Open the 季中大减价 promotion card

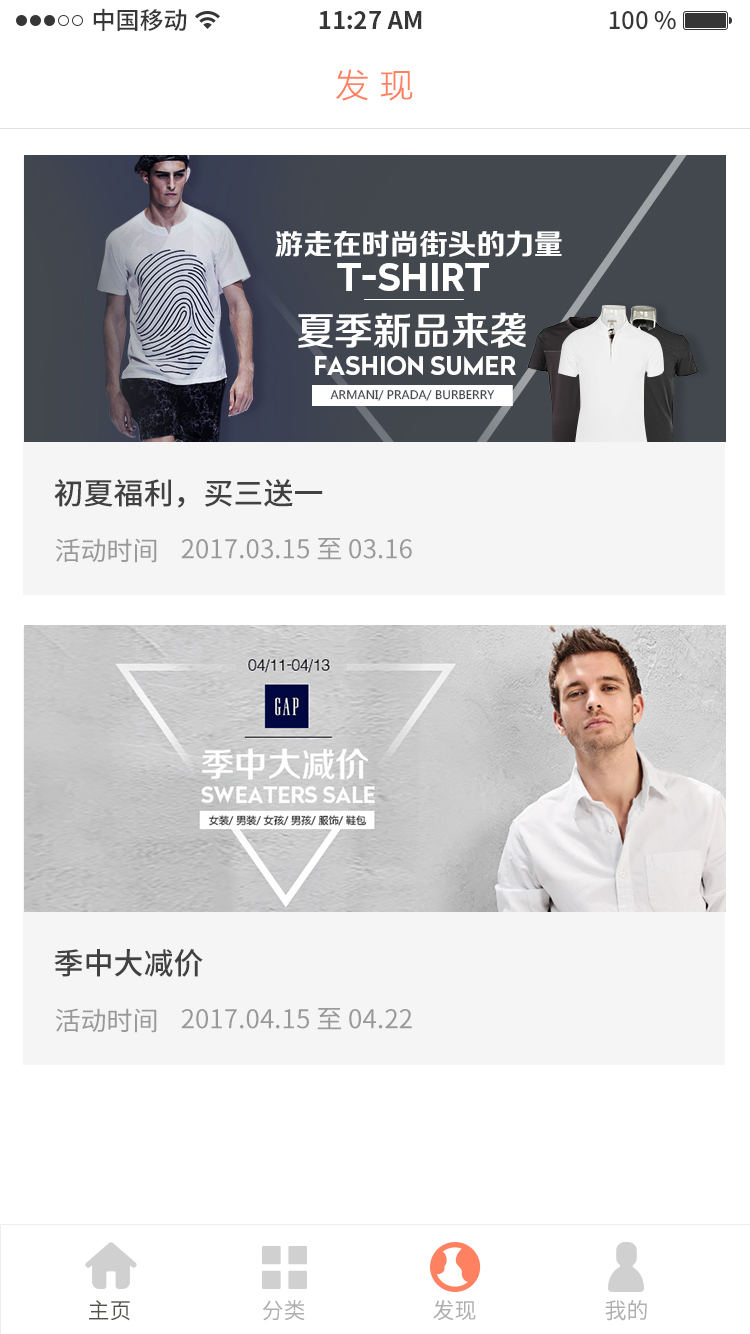click(x=374, y=845)
